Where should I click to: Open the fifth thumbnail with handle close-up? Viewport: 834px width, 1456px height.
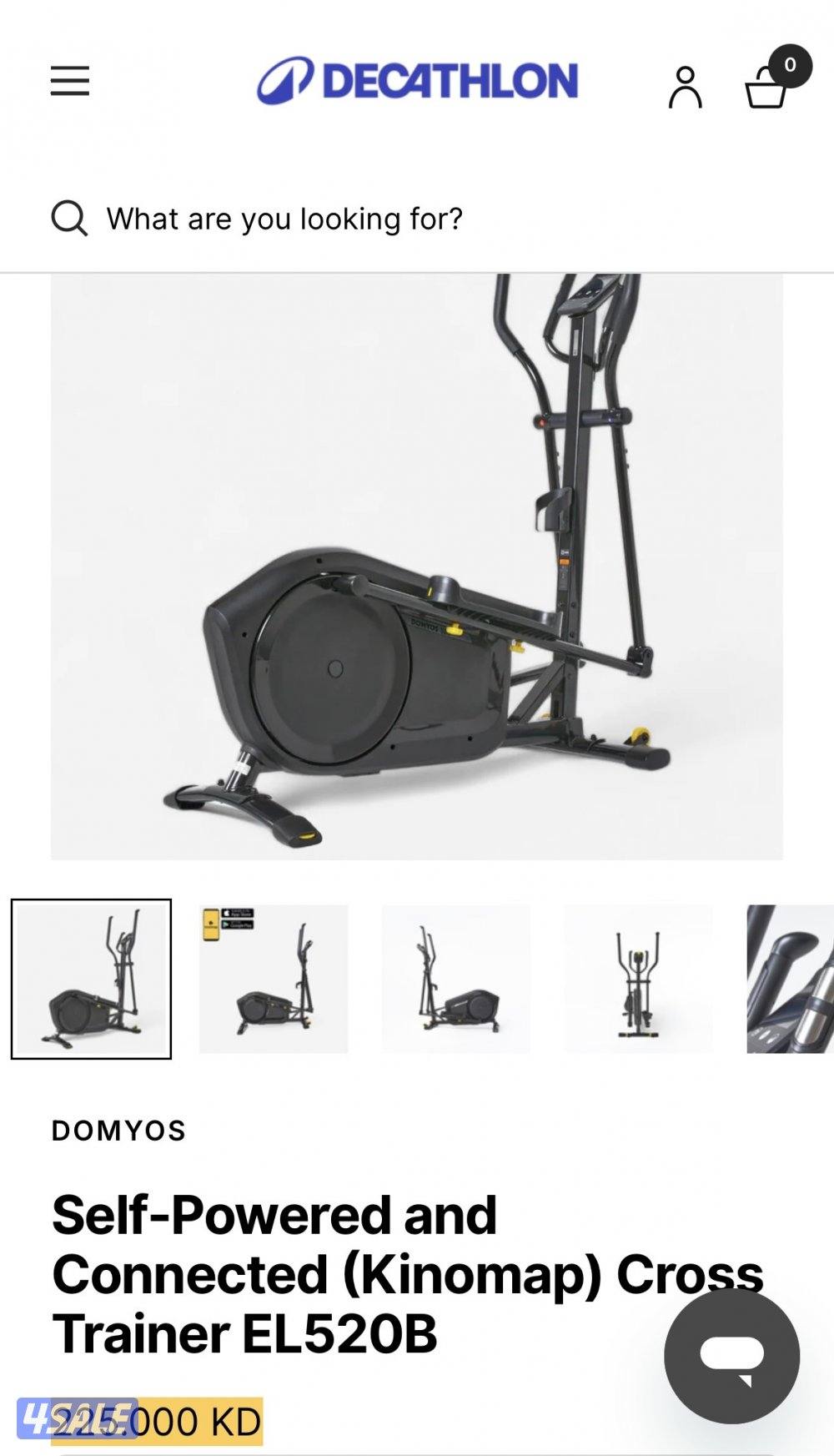point(790,979)
